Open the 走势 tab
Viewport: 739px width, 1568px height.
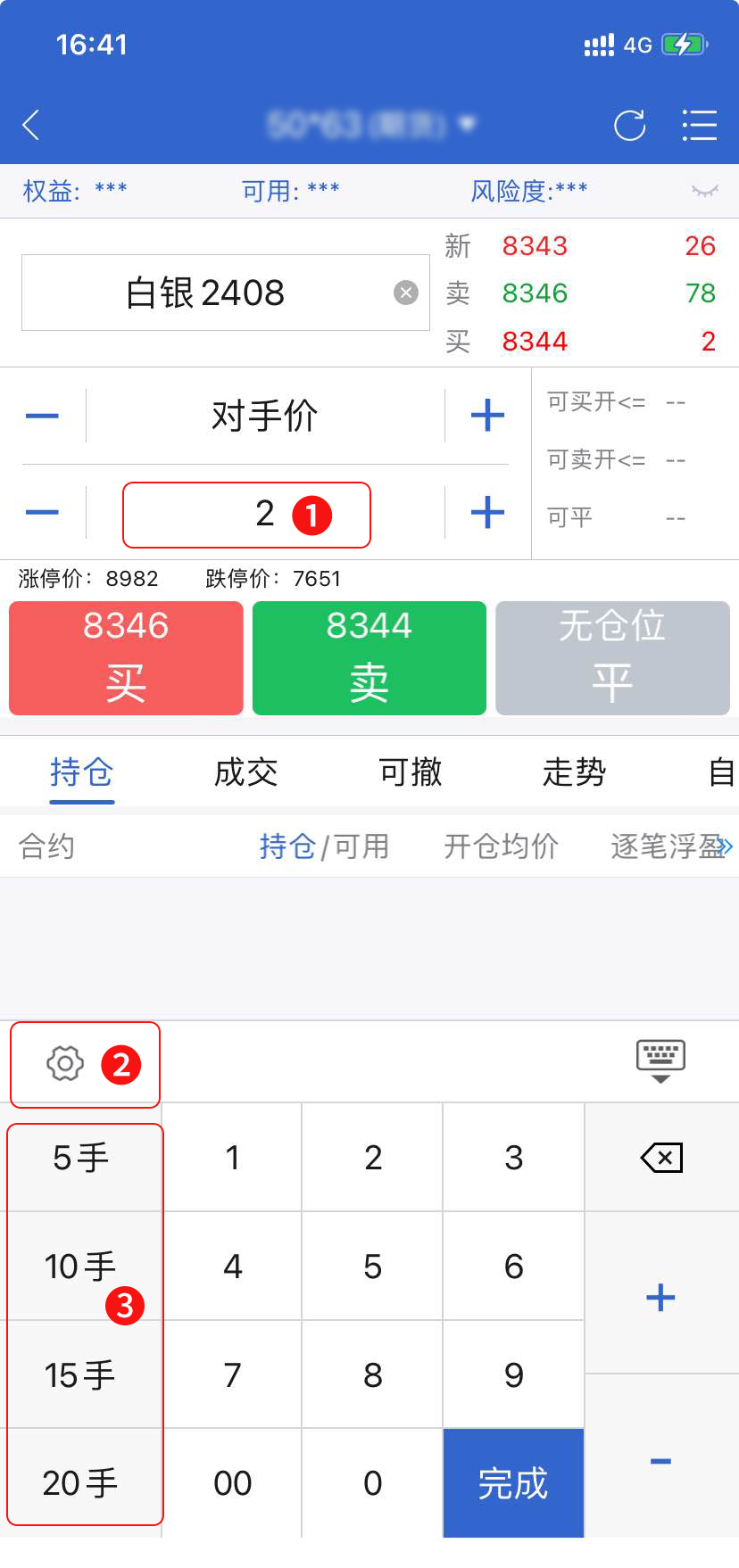click(x=574, y=772)
